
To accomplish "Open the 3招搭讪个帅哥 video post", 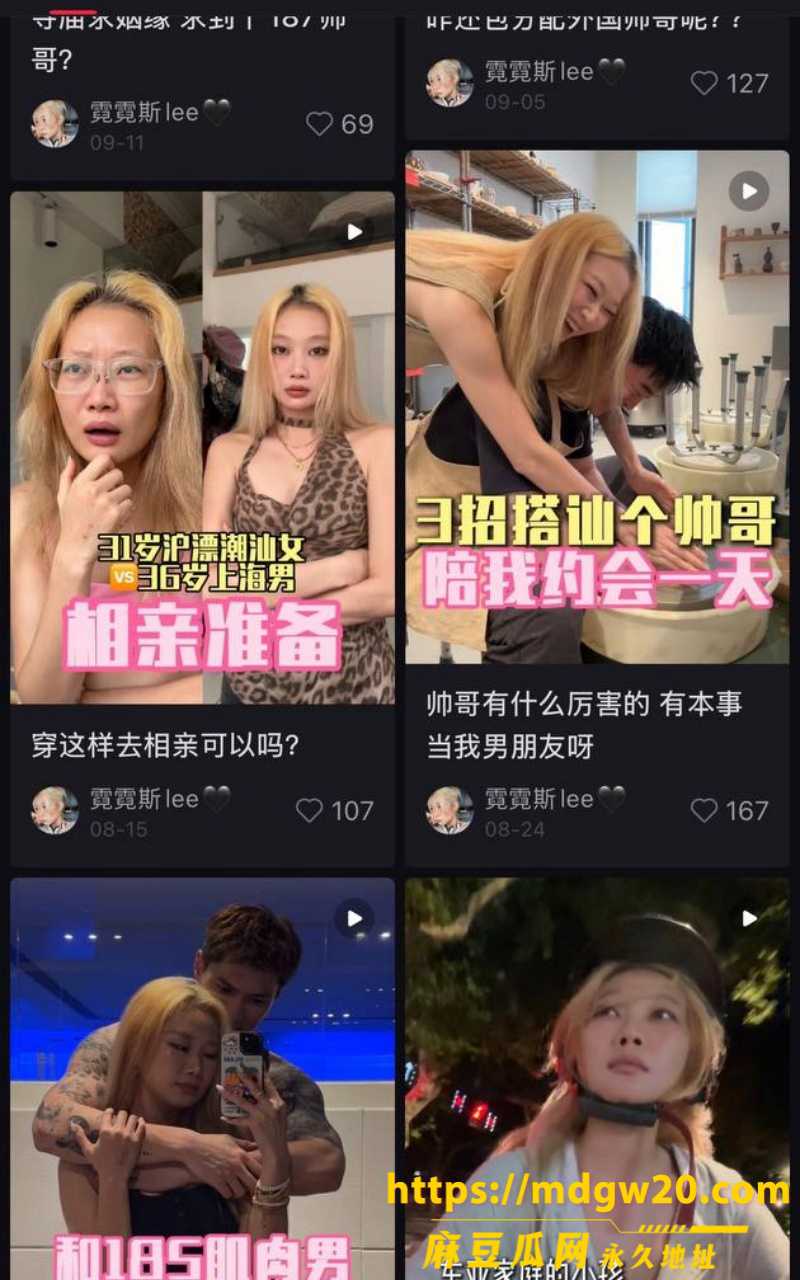I will tap(597, 407).
